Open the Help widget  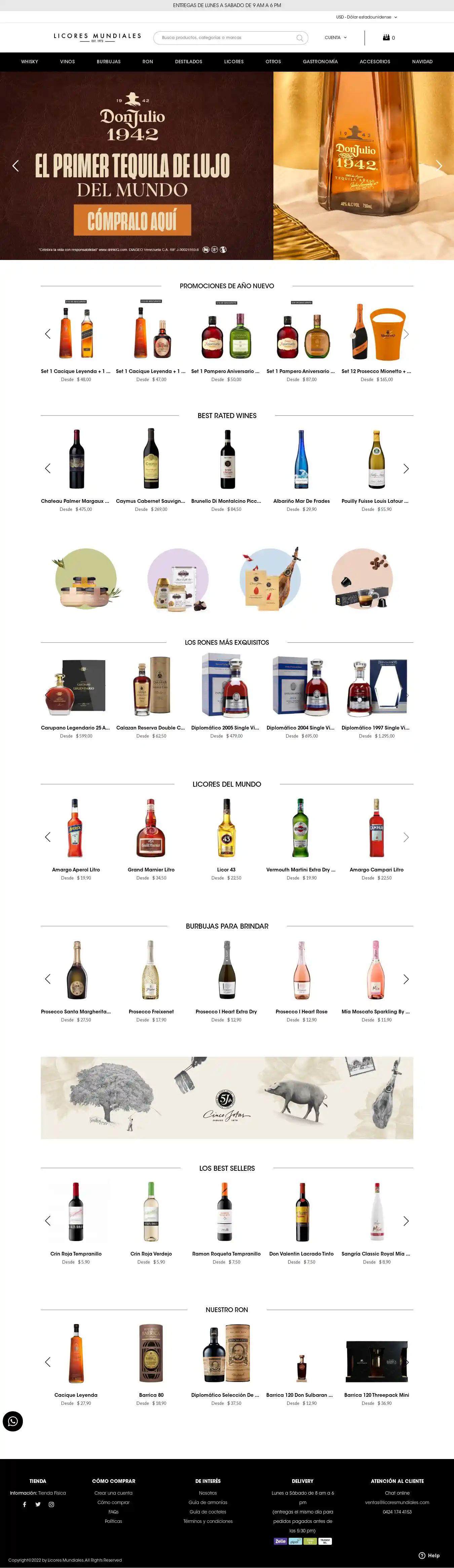click(429, 1555)
